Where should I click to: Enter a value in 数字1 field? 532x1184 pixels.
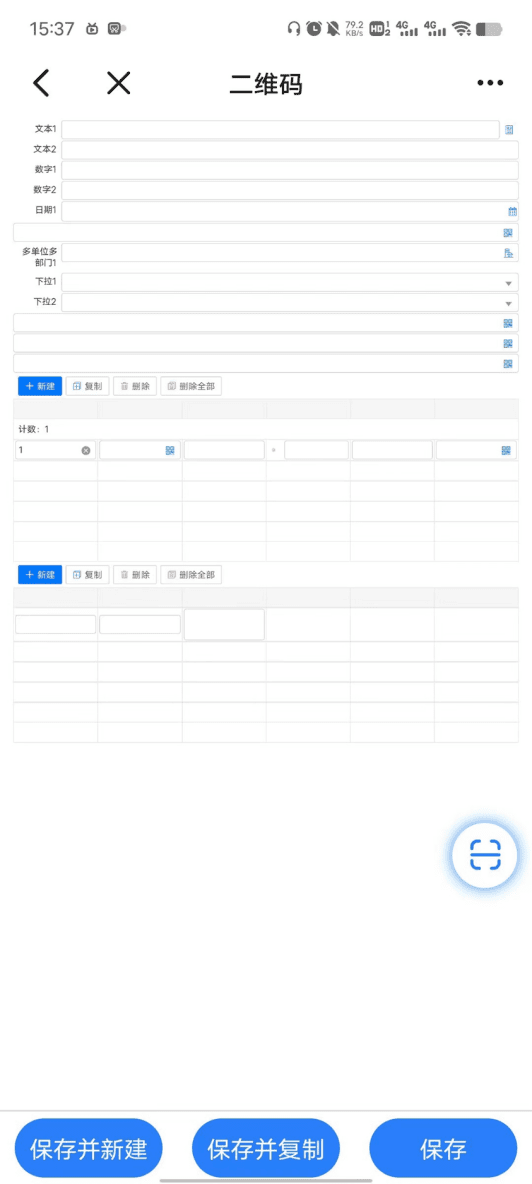tap(291, 170)
